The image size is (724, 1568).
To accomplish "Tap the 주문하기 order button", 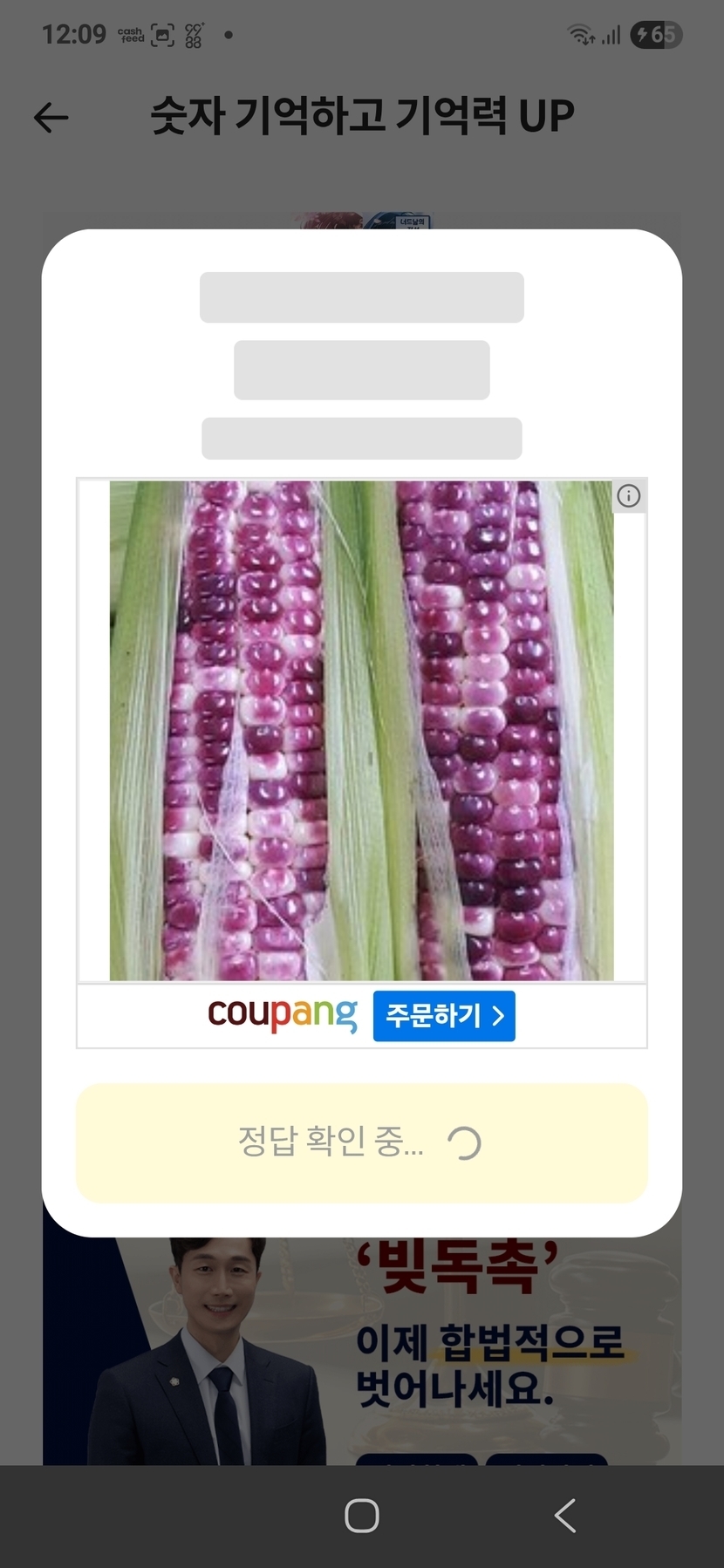I will point(444,1016).
